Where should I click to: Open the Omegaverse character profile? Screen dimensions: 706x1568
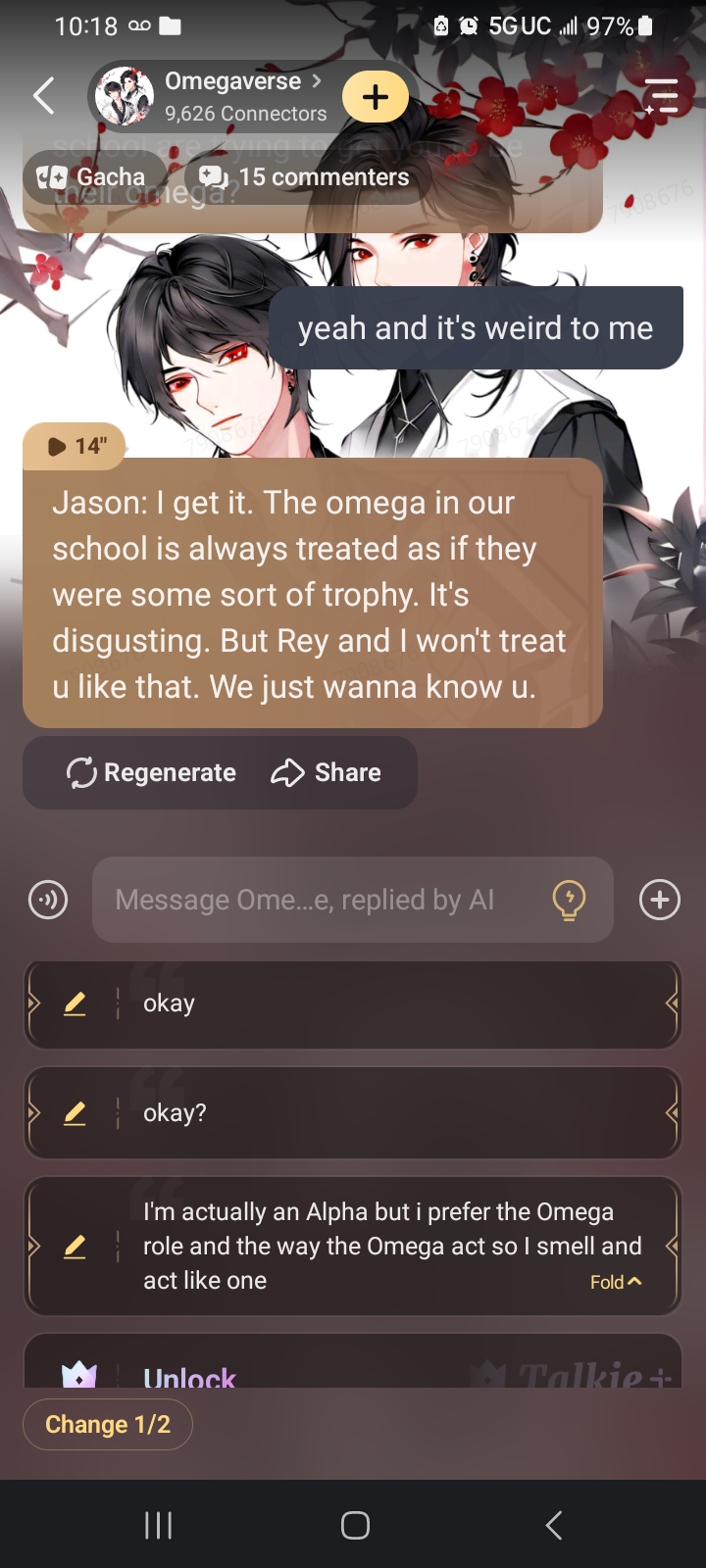pyautogui.click(x=231, y=96)
